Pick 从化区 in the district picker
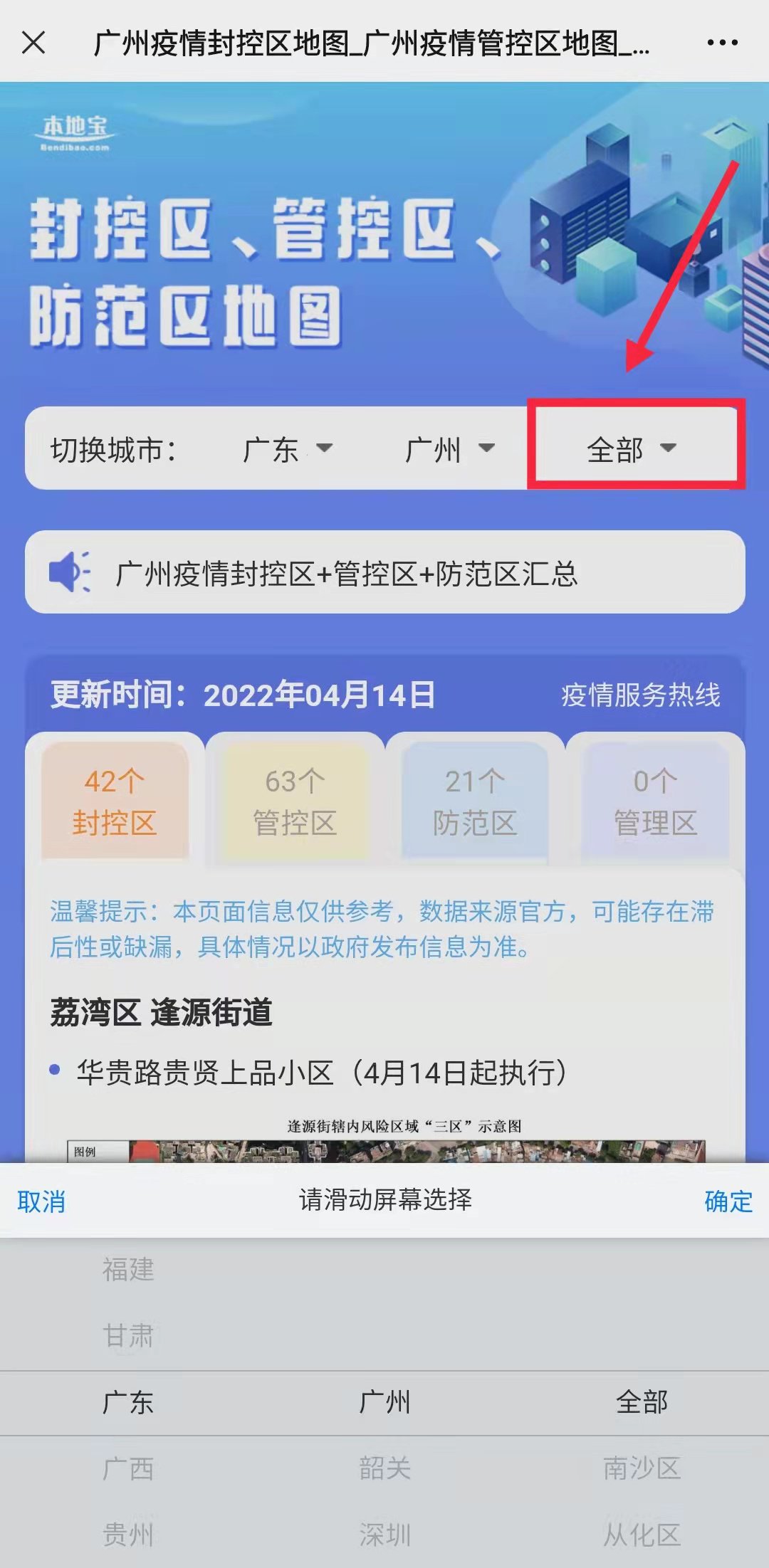769x1568 pixels. coord(642,1535)
